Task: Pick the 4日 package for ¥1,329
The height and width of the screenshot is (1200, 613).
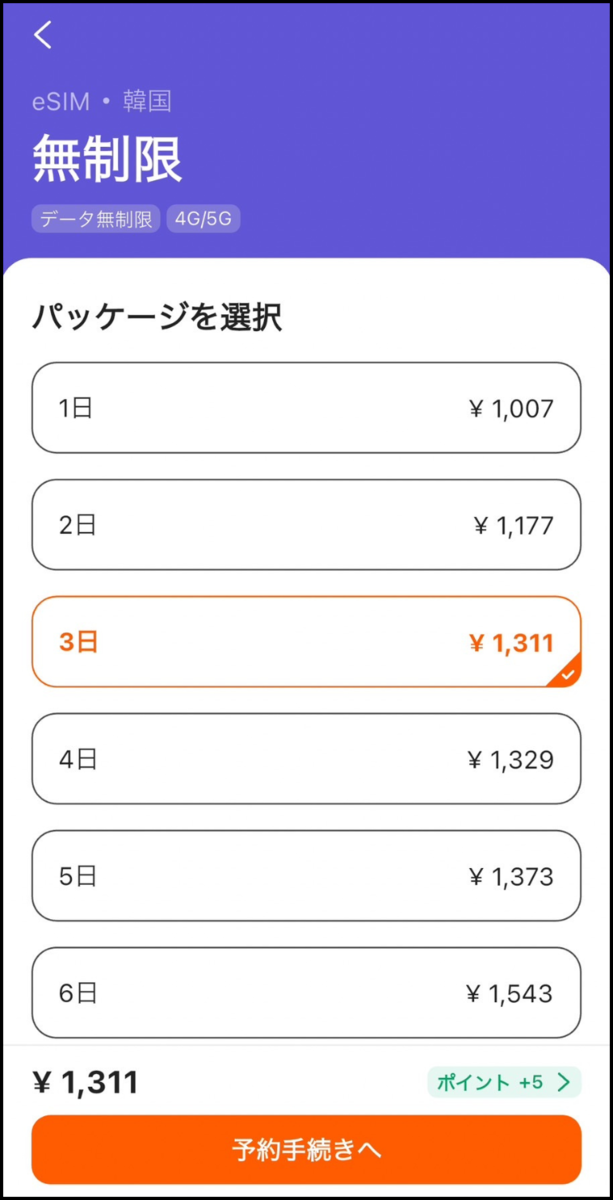Action: pyautogui.click(x=306, y=759)
